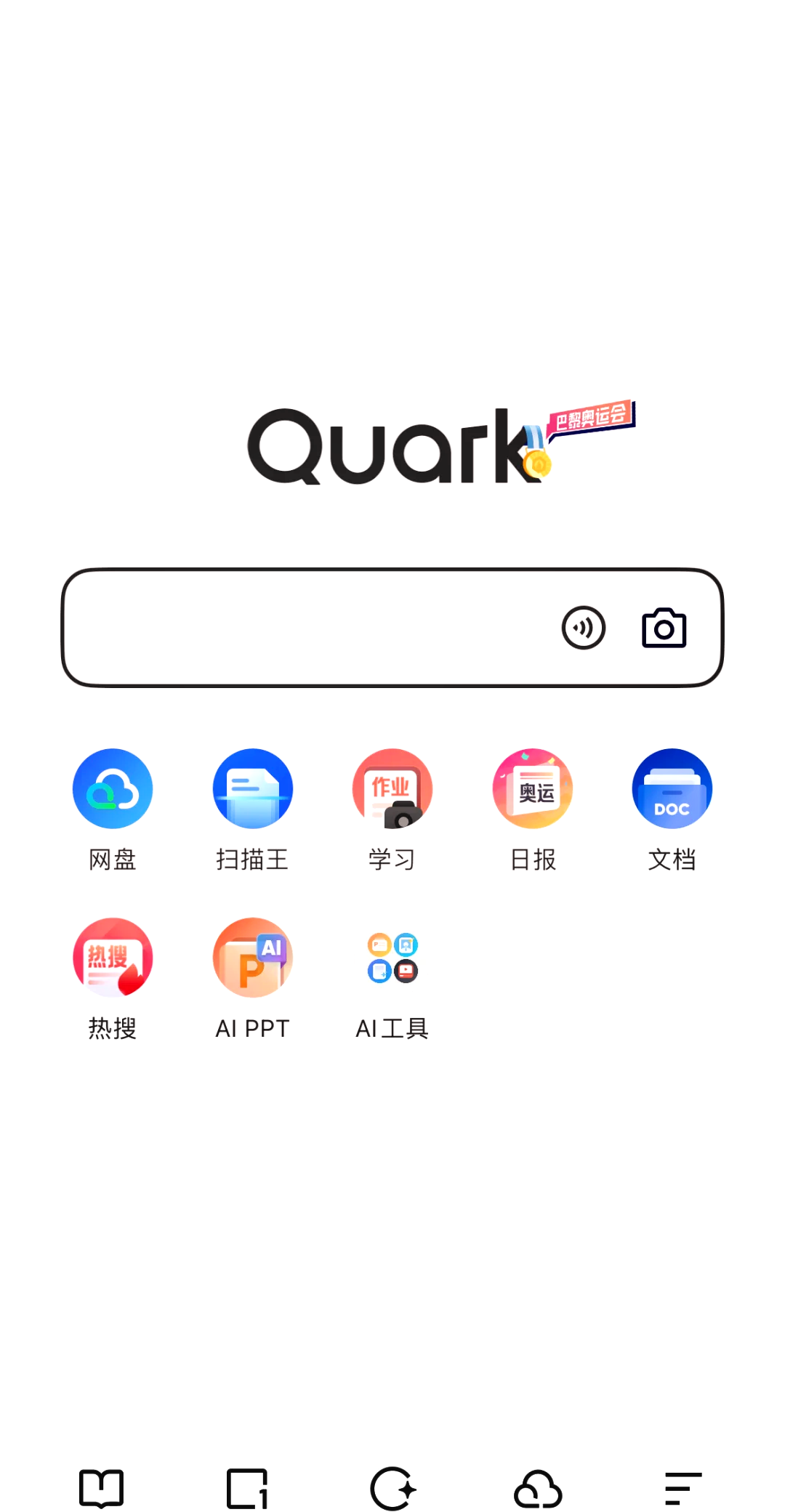
Task: Start voice search with the microphone icon
Action: tap(583, 628)
